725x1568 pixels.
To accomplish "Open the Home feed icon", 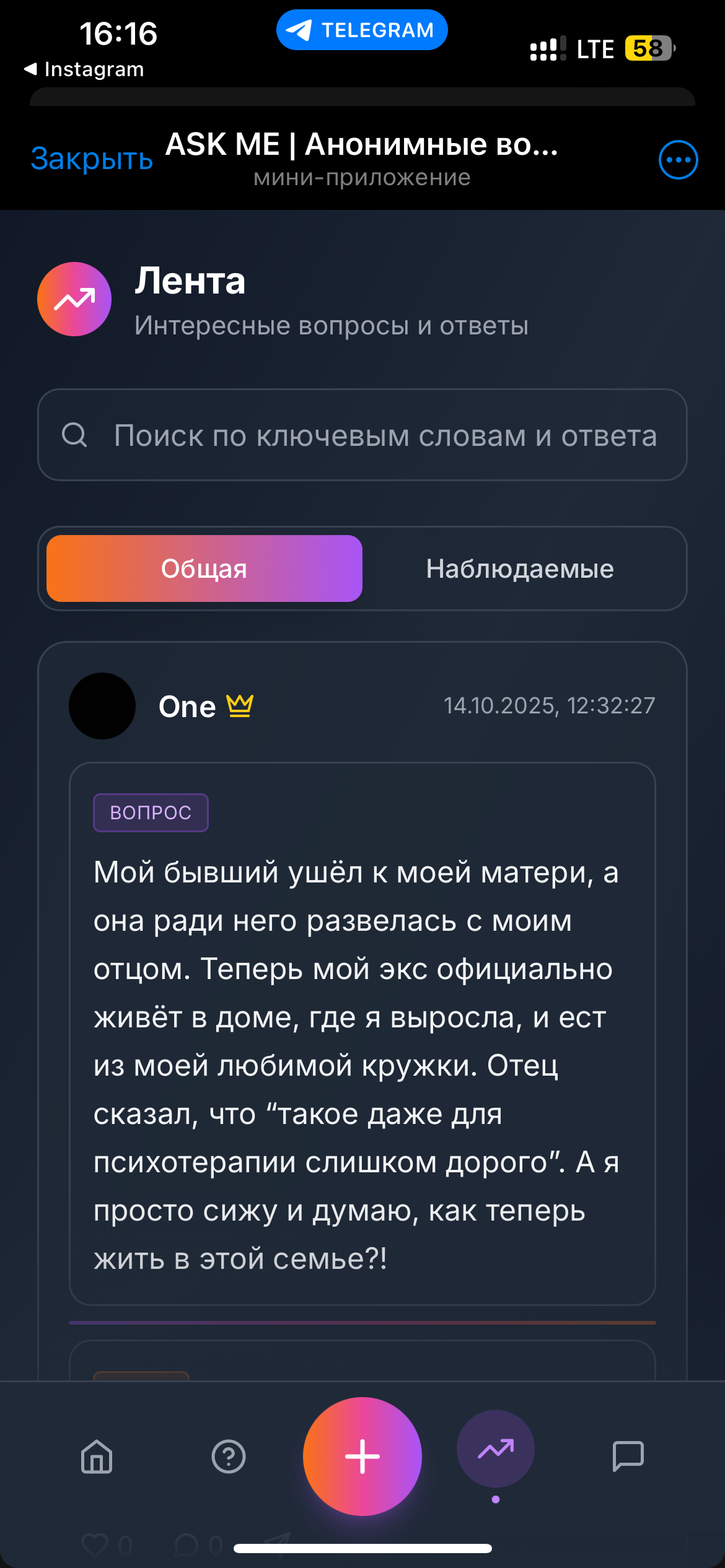I will click(96, 1455).
